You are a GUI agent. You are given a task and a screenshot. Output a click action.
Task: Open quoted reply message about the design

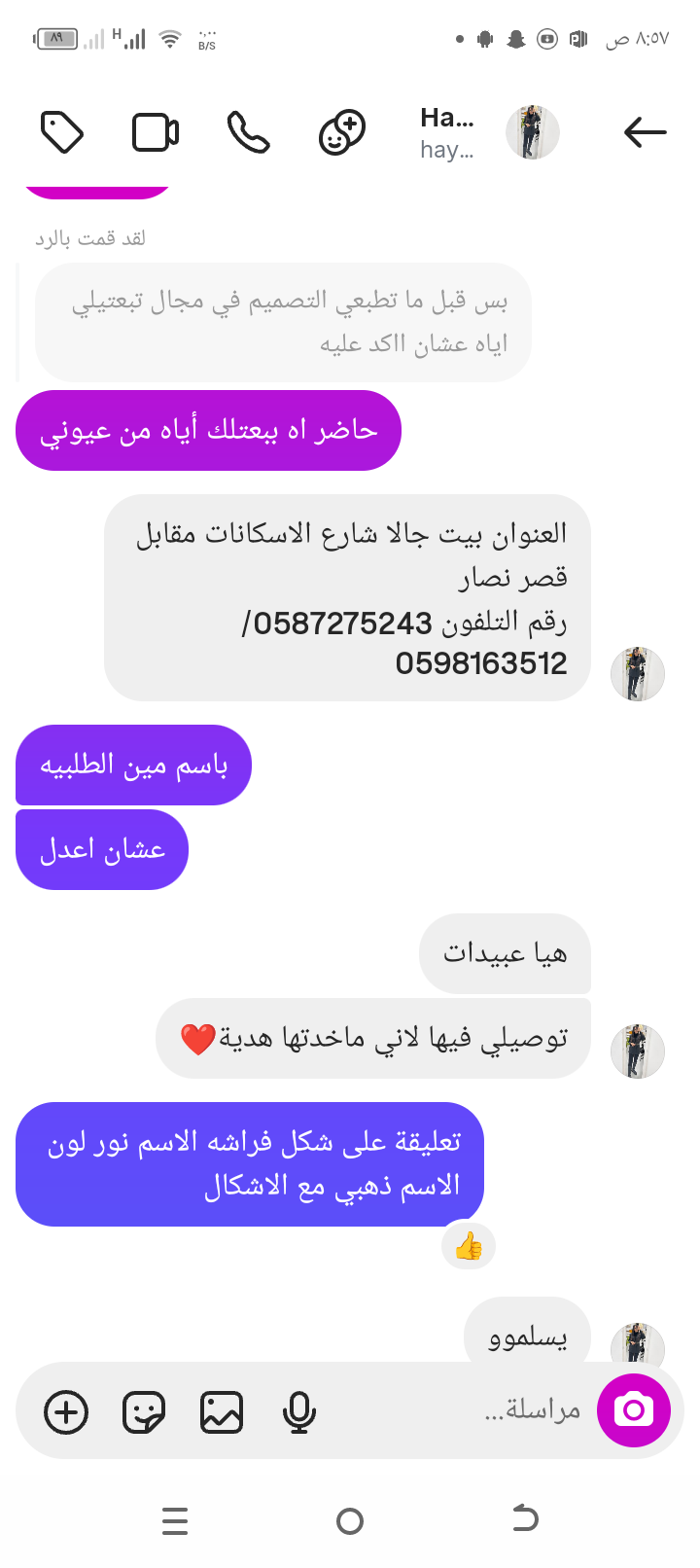pyautogui.click(x=284, y=322)
